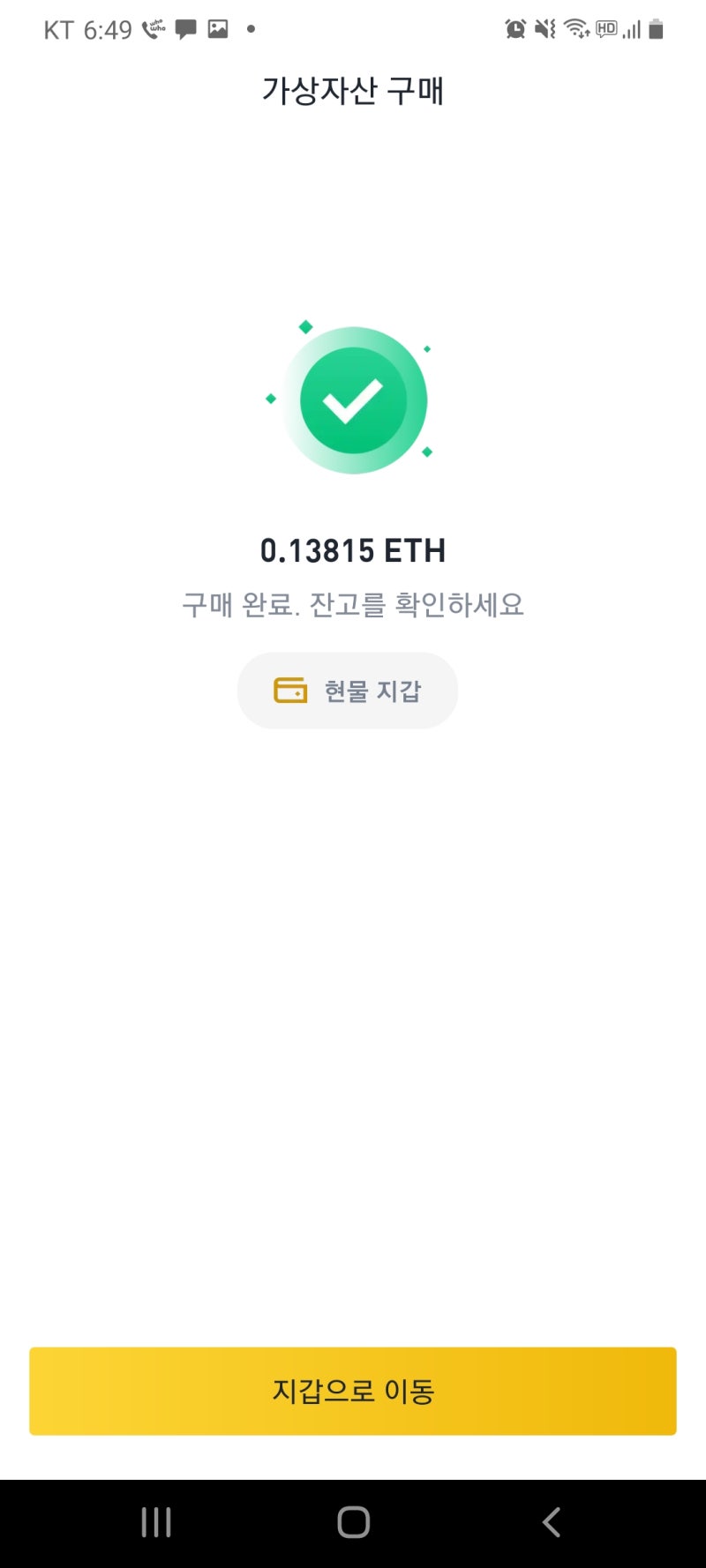The image size is (706, 1568).
Task: Tap the mobile signal strength icon
Action: [632, 28]
